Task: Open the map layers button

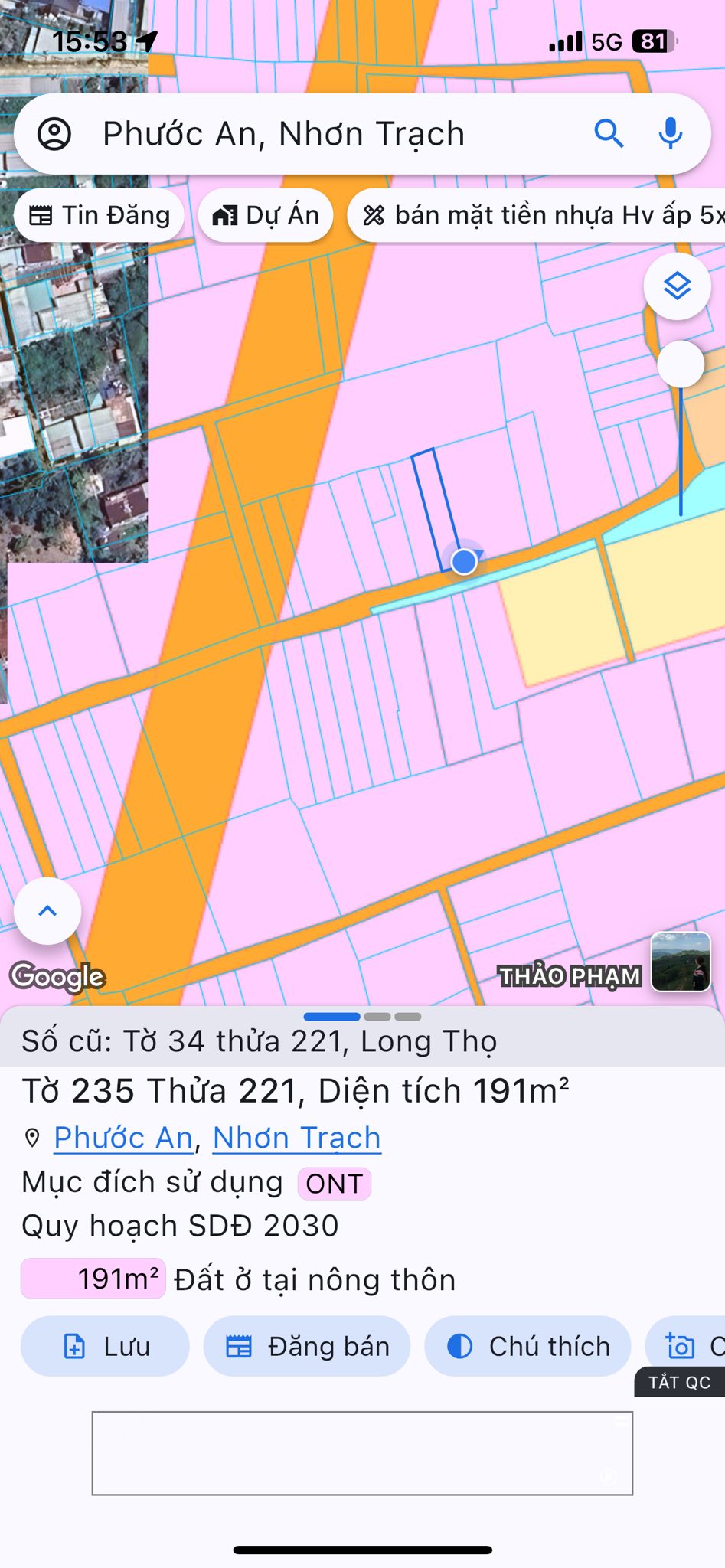Action: coord(677,286)
